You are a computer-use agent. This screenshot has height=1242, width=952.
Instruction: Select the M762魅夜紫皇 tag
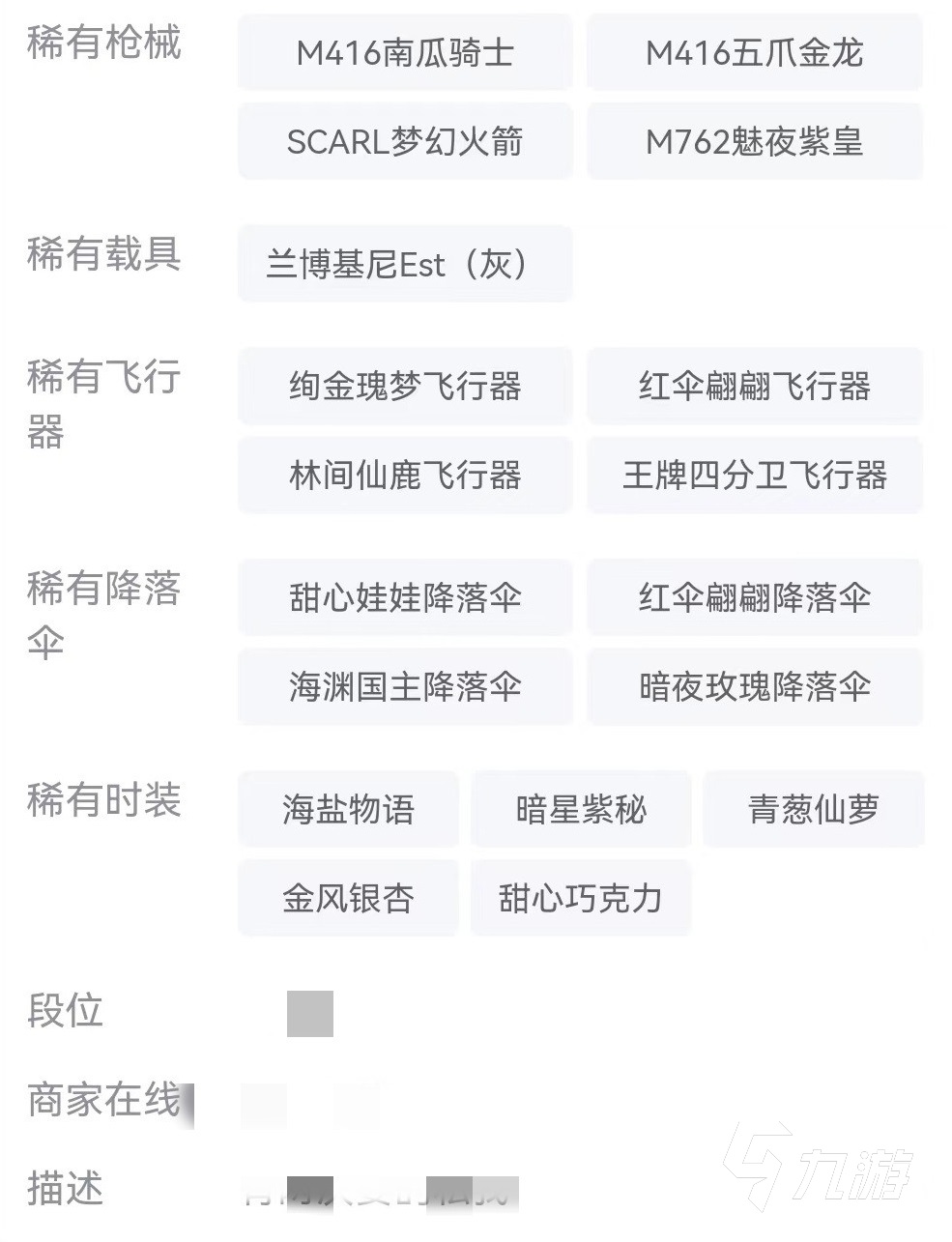[x=753, y=142]
